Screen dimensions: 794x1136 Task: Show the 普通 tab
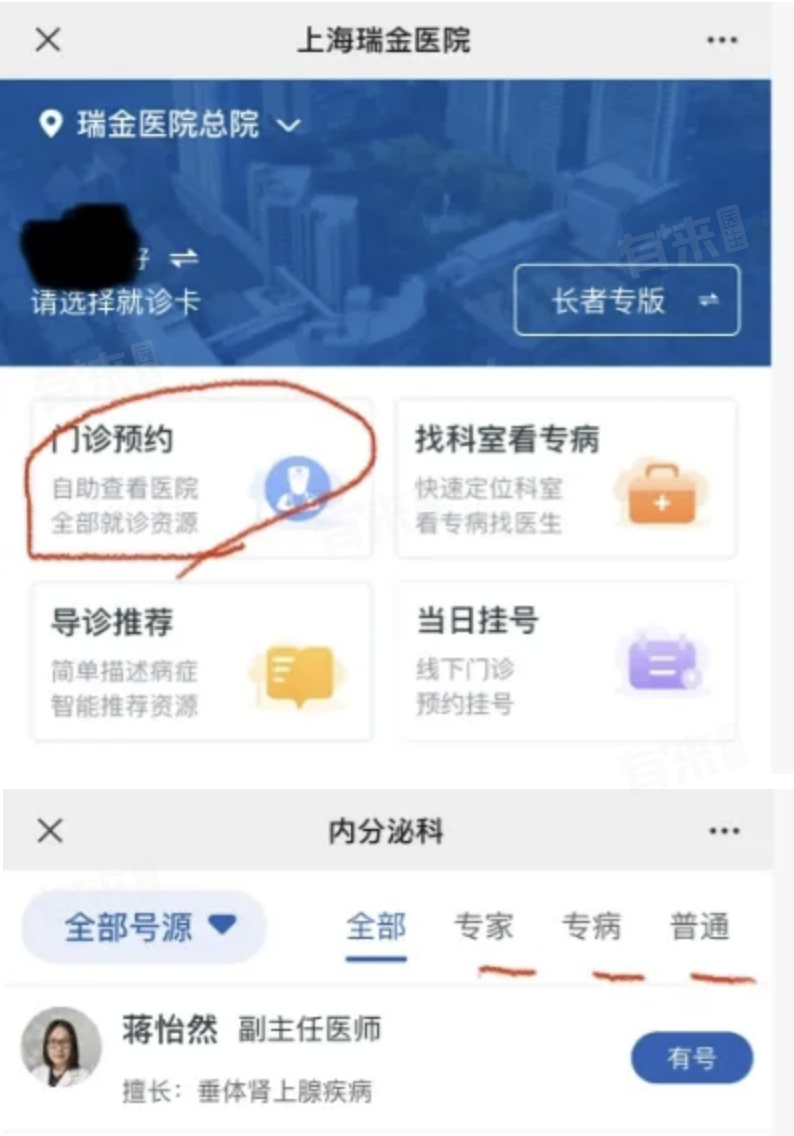coord(700,927)
